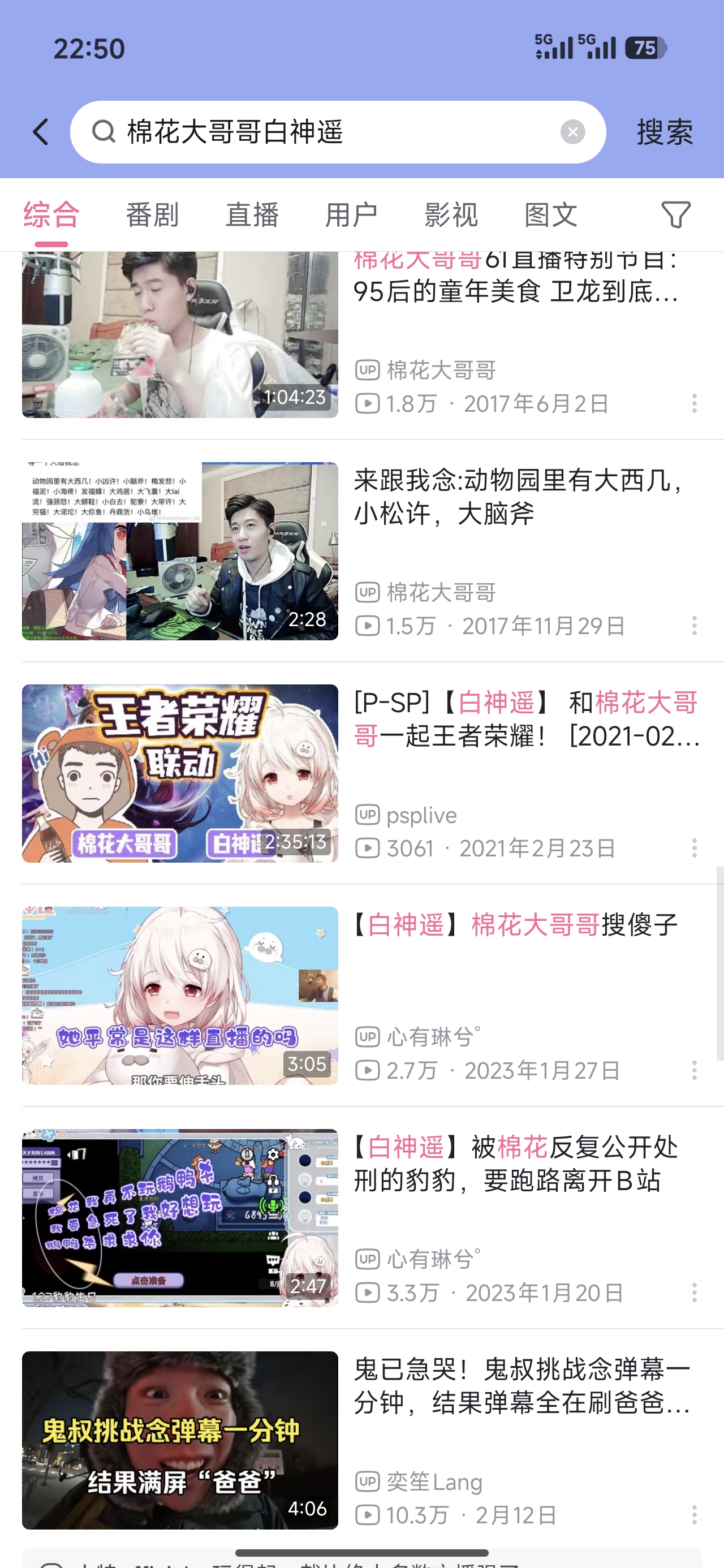Switch to the 影视 tab
This screenshot has height=1568, width=724.
click(x=451, y=215)
